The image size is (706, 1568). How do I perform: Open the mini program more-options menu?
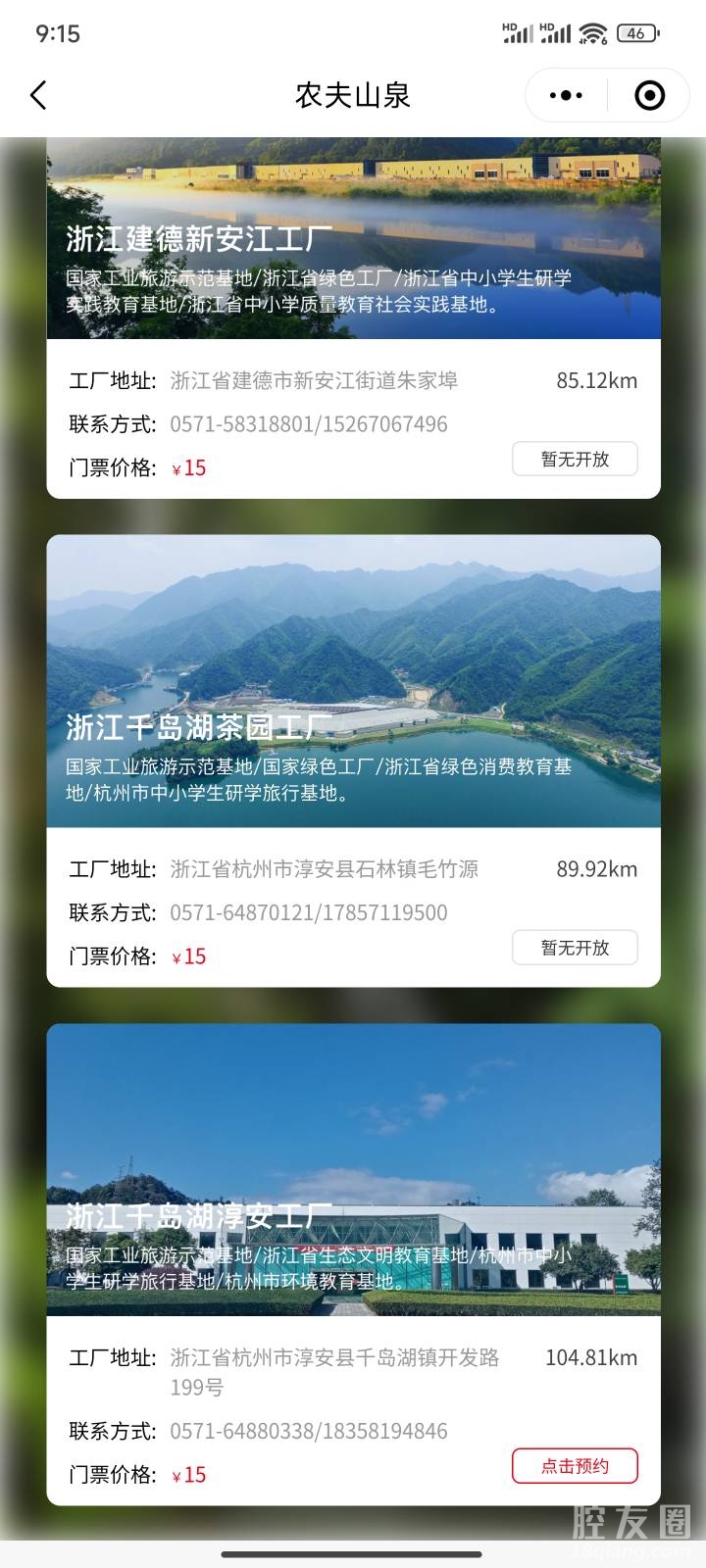click(x=566, y=95)
